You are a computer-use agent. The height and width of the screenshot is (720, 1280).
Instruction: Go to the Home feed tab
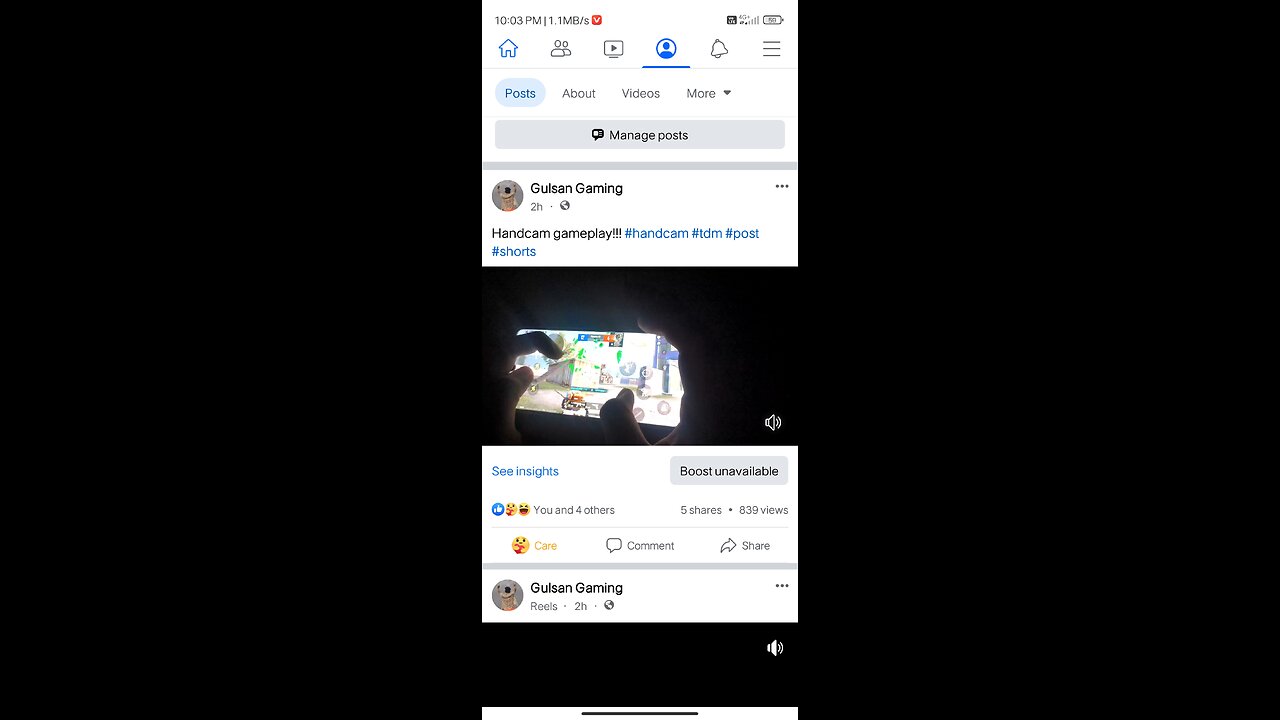pos(508,49)
